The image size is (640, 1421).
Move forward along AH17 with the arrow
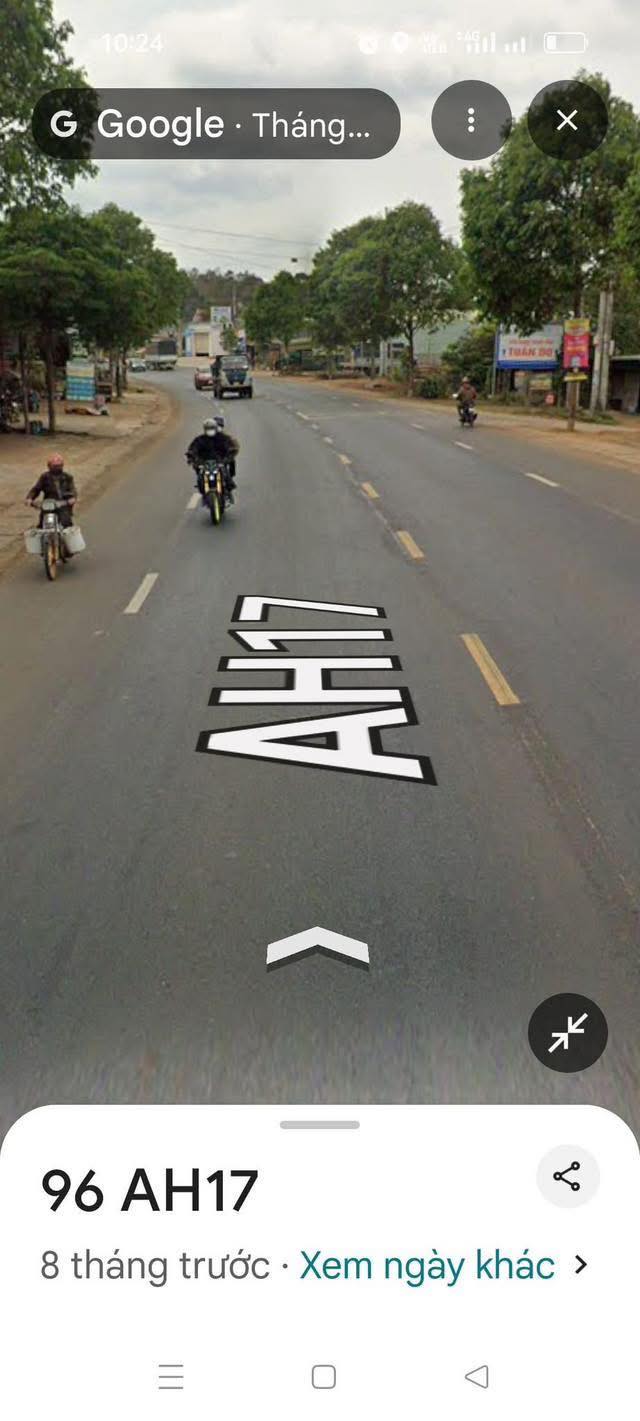click(x=318, y=948)
